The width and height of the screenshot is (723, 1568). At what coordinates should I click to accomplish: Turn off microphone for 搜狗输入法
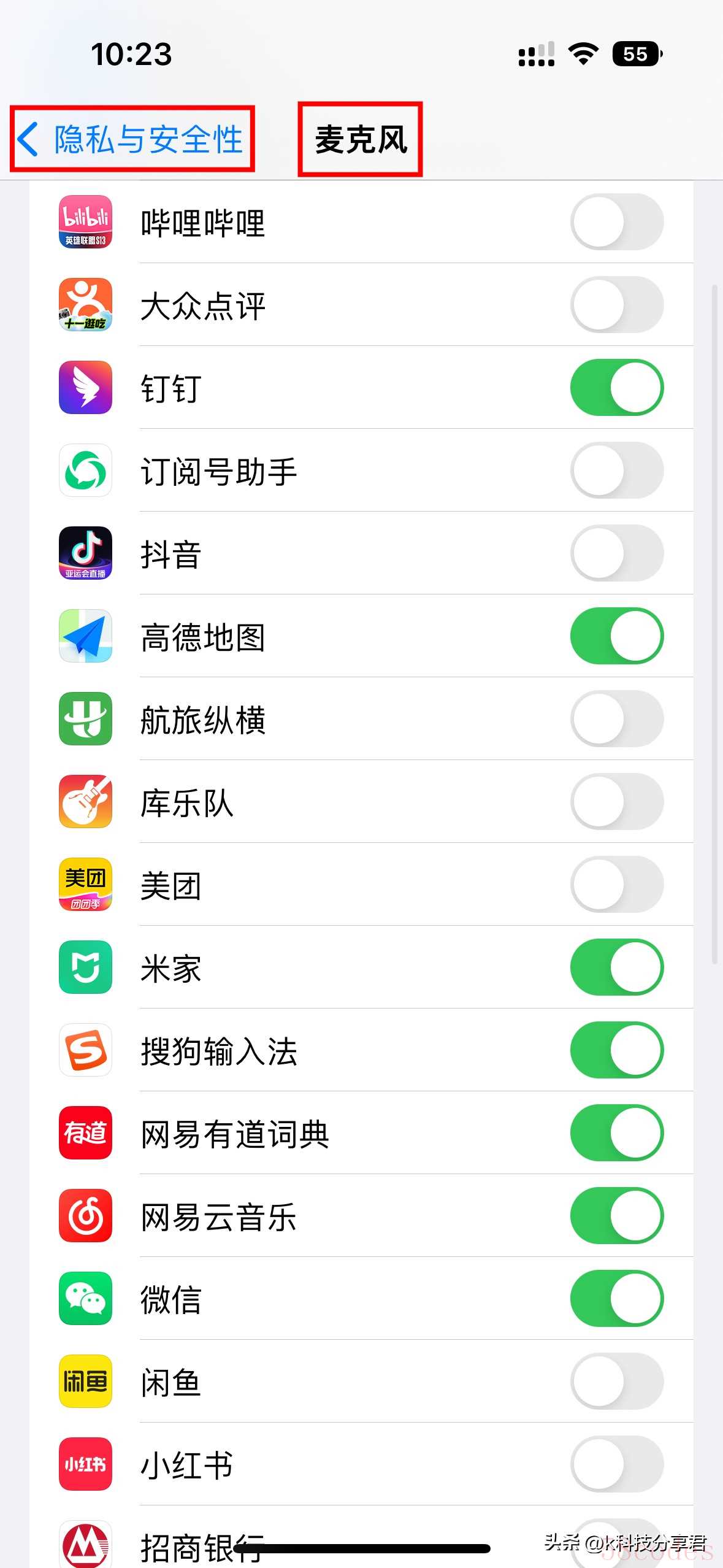[616, 1050]
